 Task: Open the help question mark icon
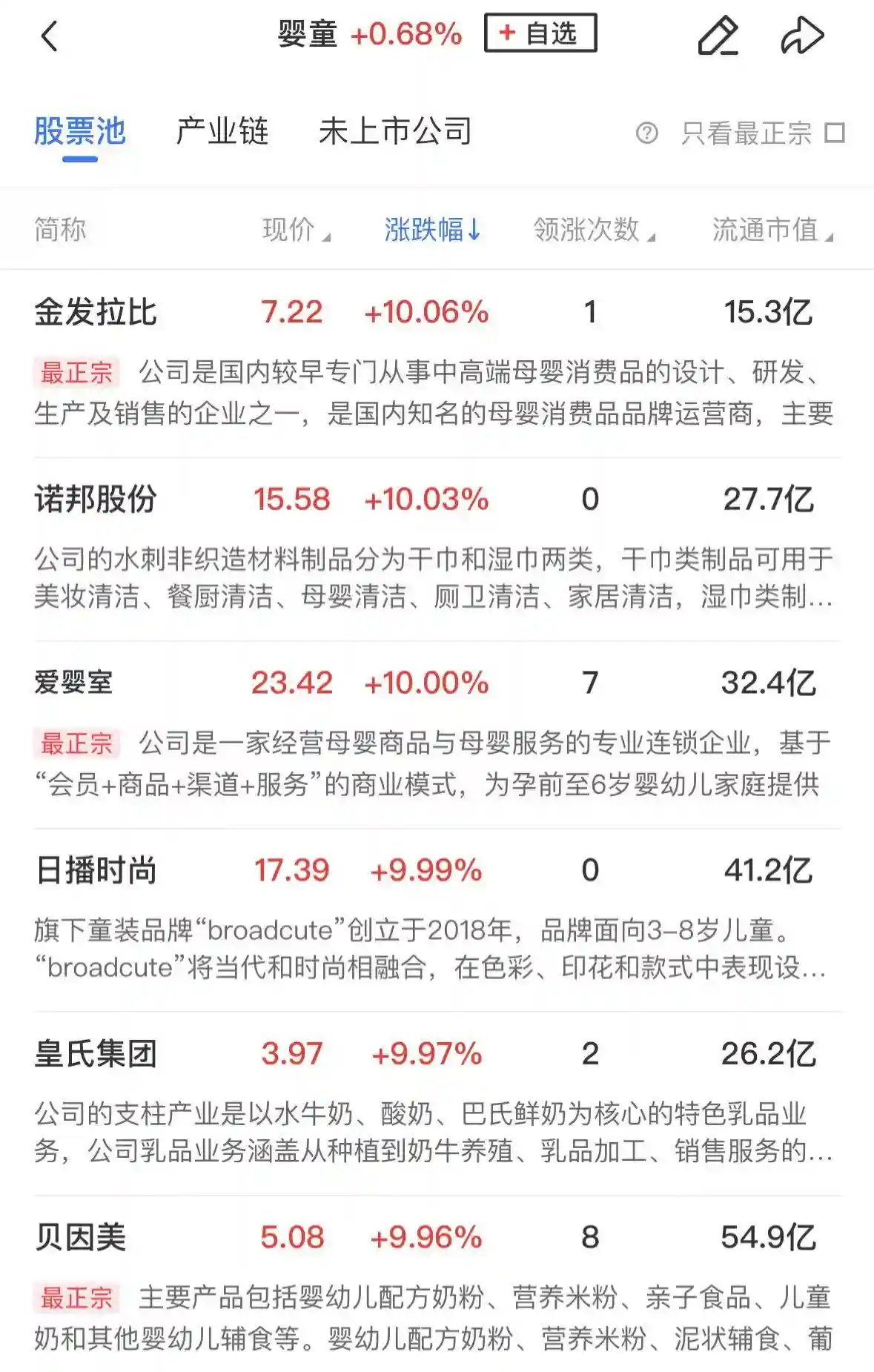[x=648, y=133]
